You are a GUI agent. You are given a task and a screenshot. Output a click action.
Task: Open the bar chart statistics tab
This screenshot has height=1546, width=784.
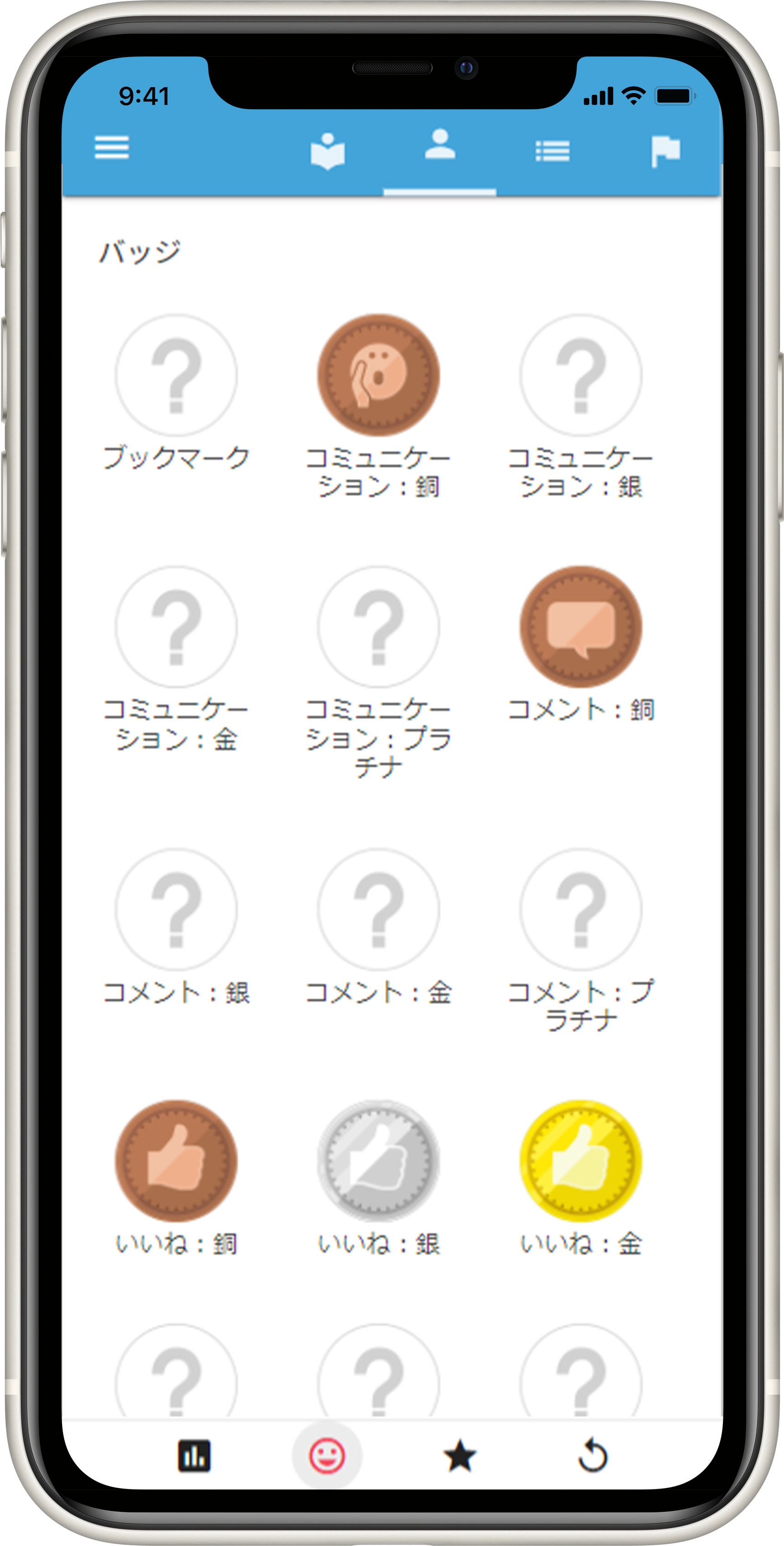(194, 1455)
